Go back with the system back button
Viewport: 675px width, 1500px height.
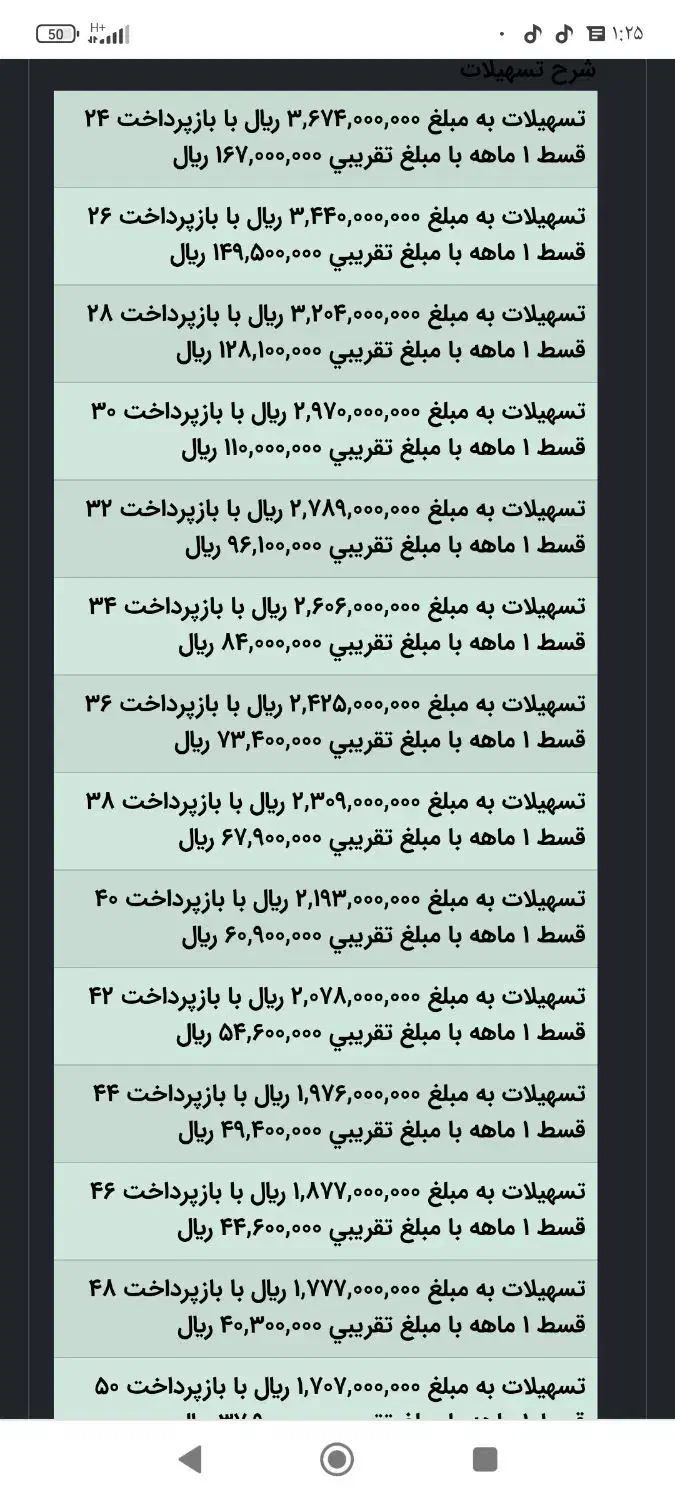coord(190,1459)
